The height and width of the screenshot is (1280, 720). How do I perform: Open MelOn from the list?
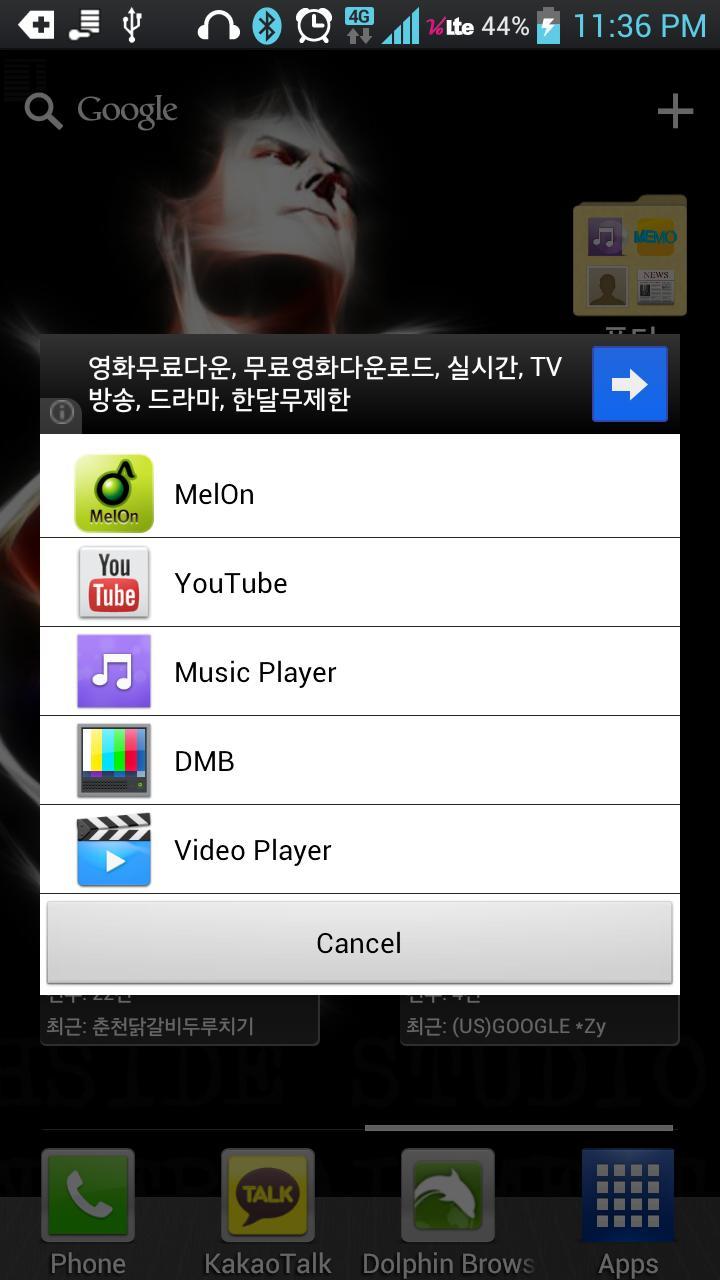click(x=359, y=493)
